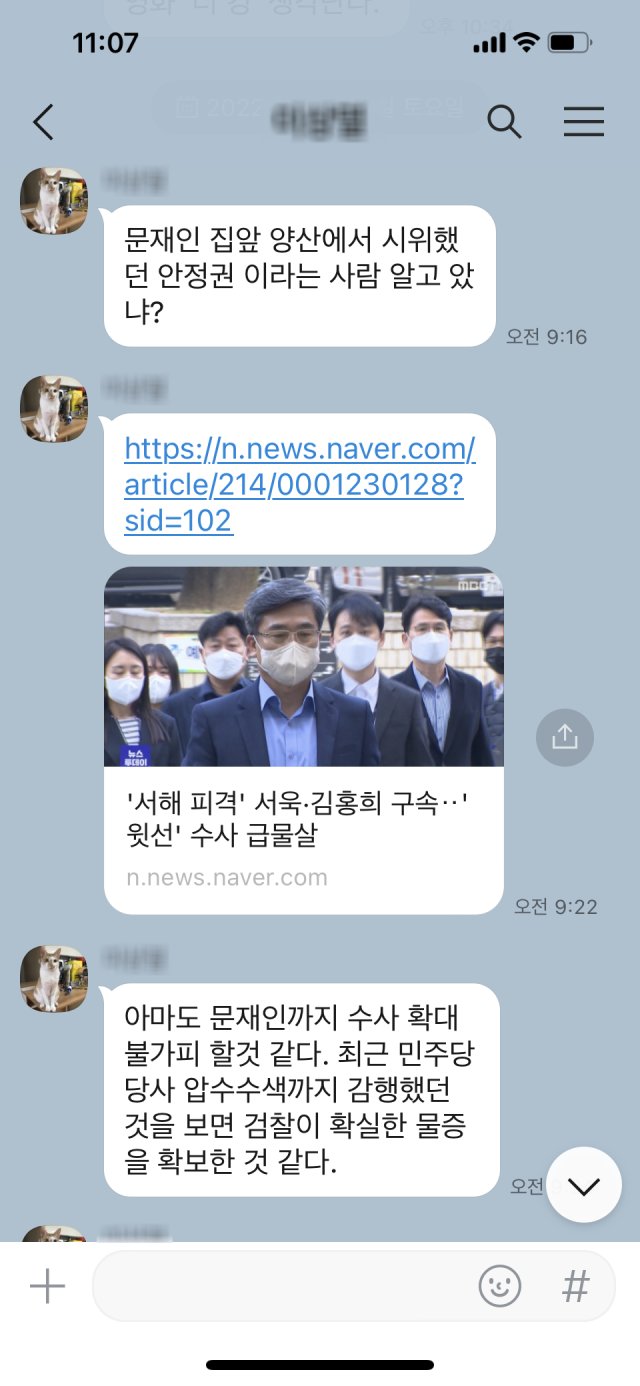Screen dimensions: 640x1386
Task: Search within this conversation
Action: click(504, 122)
